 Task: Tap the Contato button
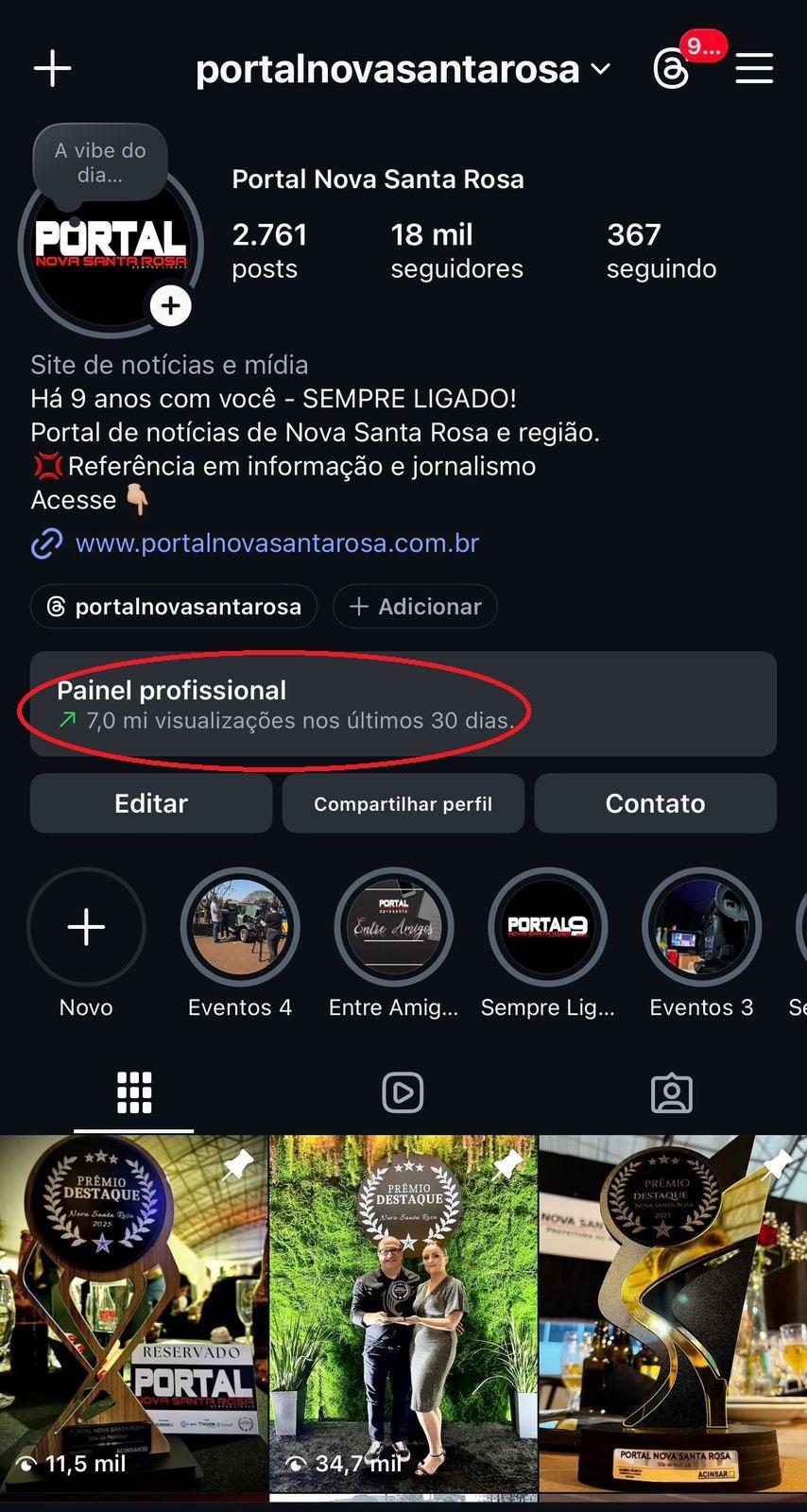tap(655, 803)
